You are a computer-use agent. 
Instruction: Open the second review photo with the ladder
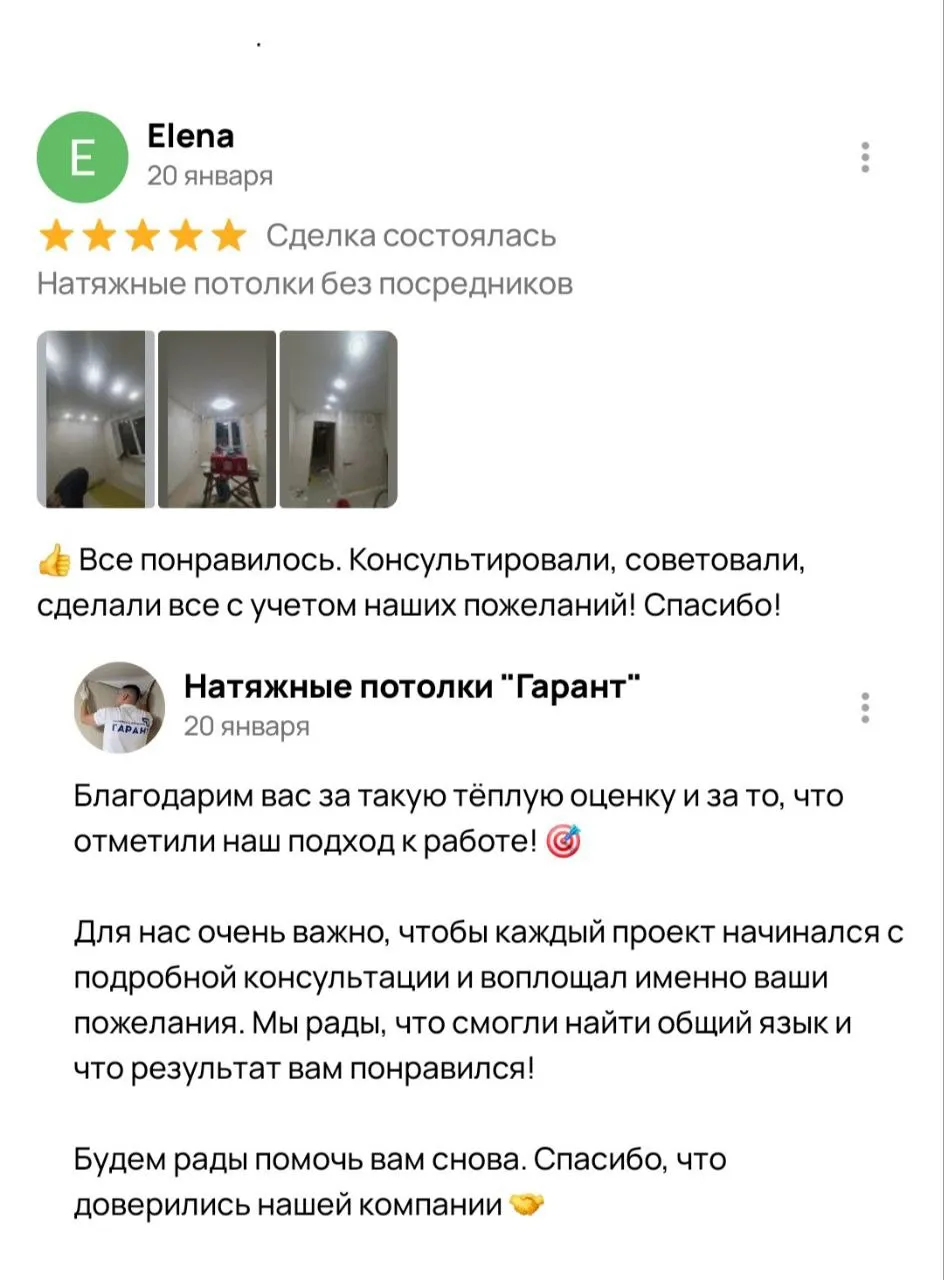216,419
